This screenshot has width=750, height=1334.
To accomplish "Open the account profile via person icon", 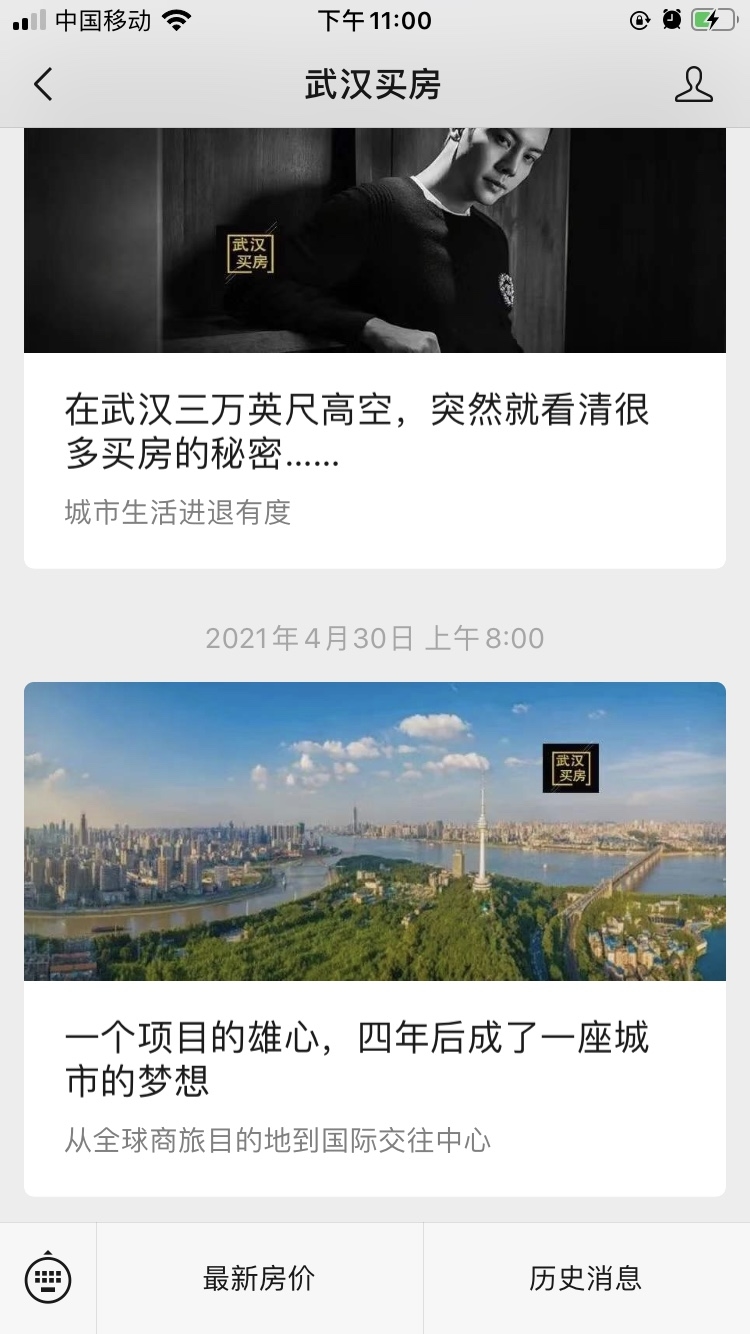I will [694, 84].
